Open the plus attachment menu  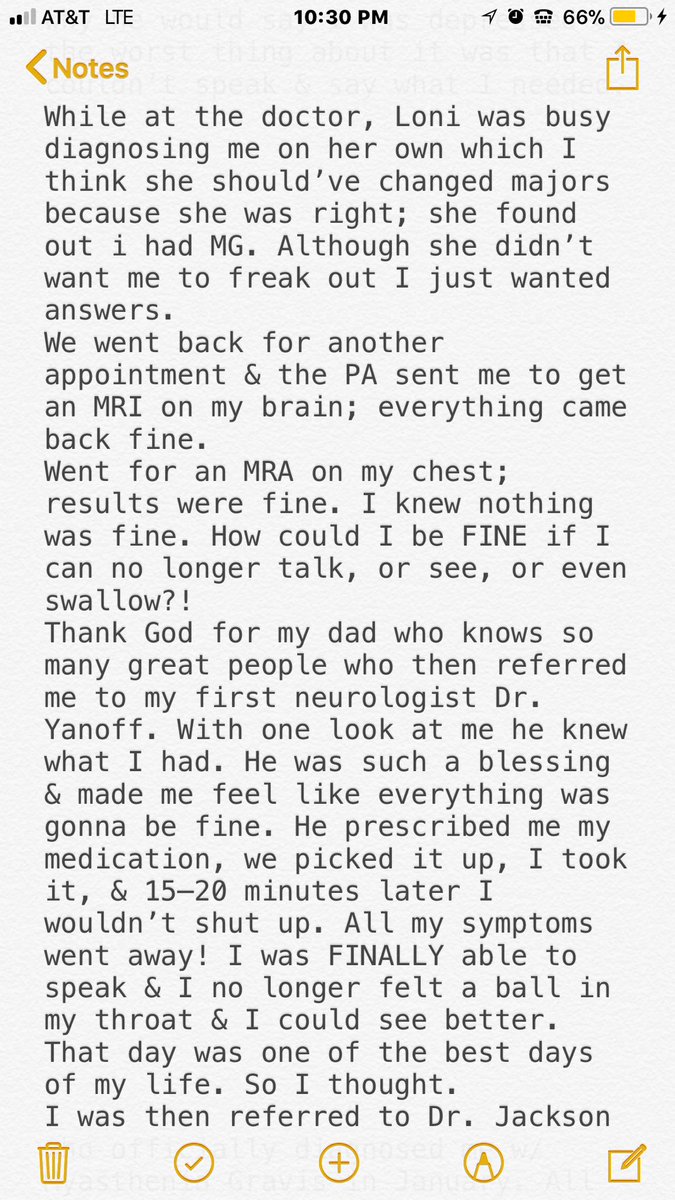pyautogui.click(x=338, y=1163)
